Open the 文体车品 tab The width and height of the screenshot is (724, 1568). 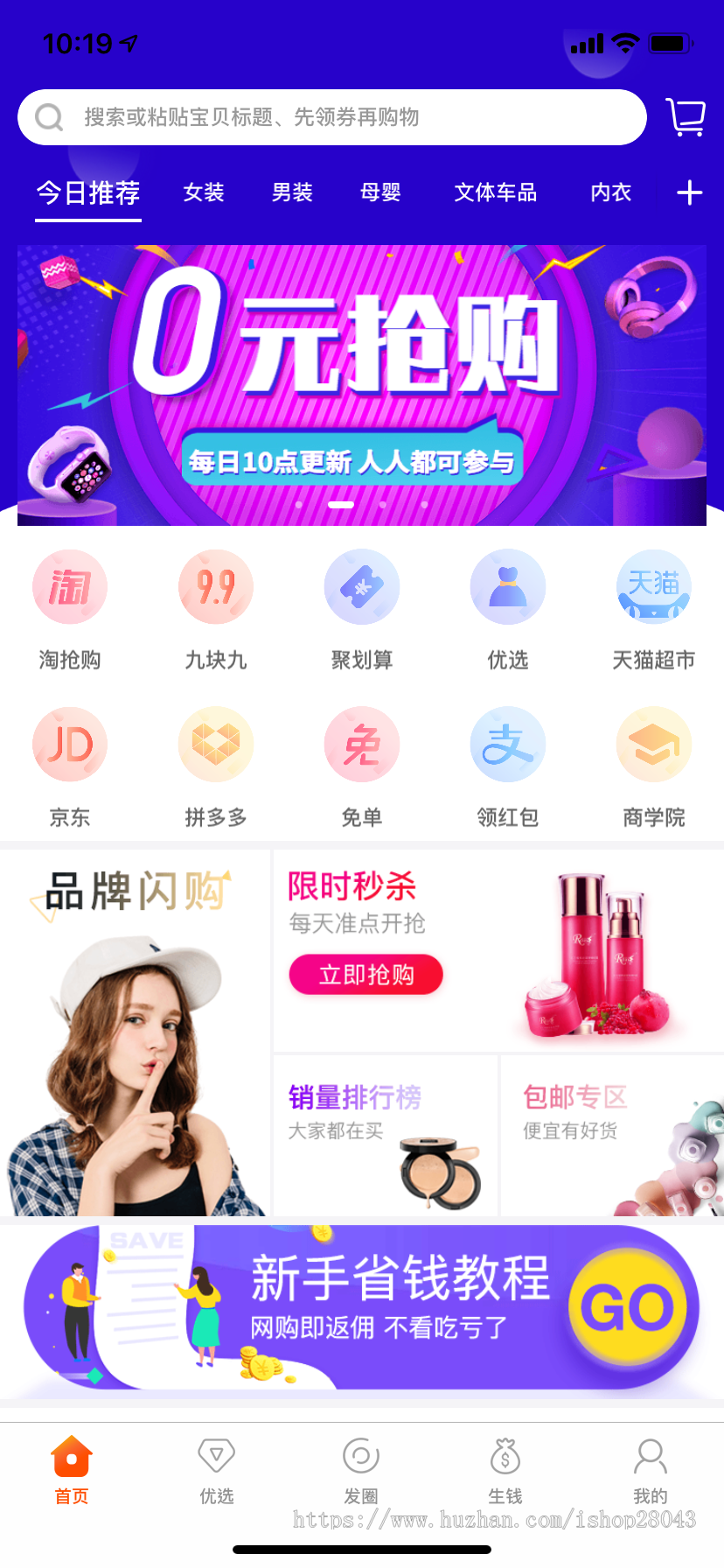495,193
